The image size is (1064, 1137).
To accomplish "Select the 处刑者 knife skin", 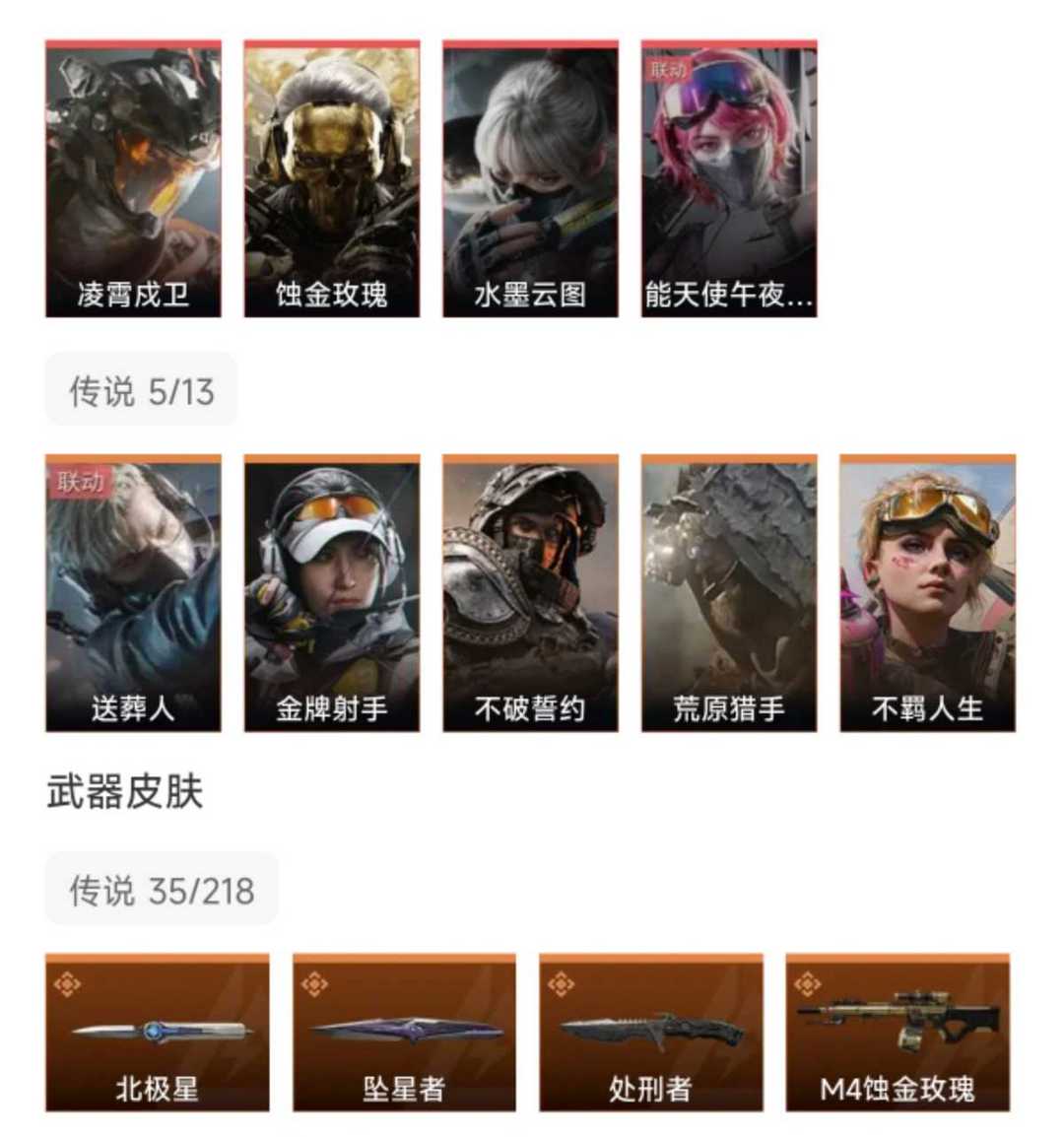I will pos(650,1033).
